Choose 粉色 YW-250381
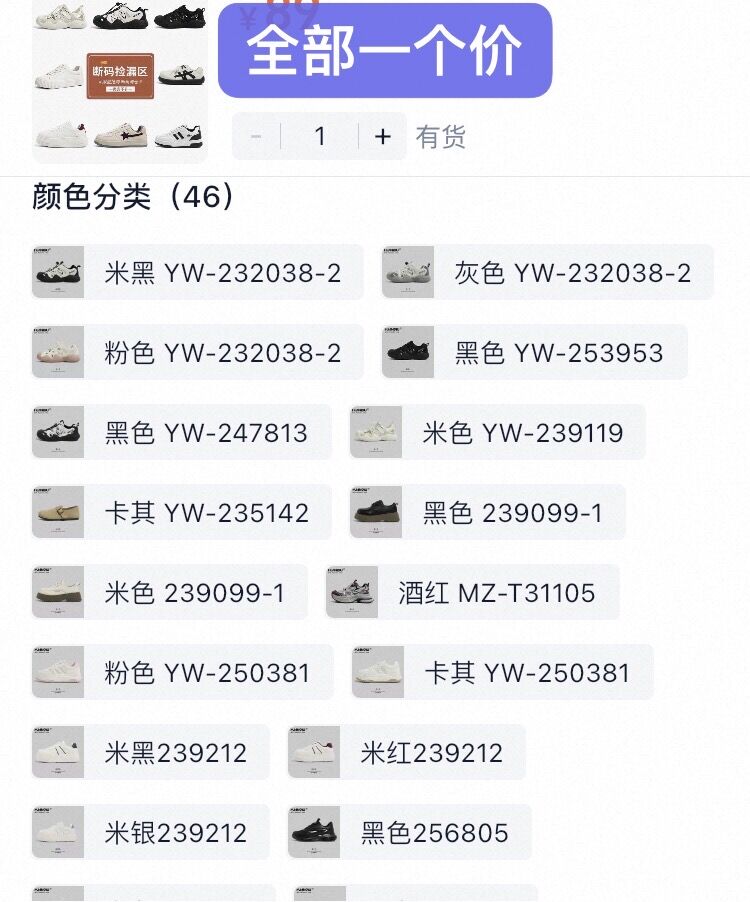This screenshot has height=902, width=750. [x=182, y=672]
